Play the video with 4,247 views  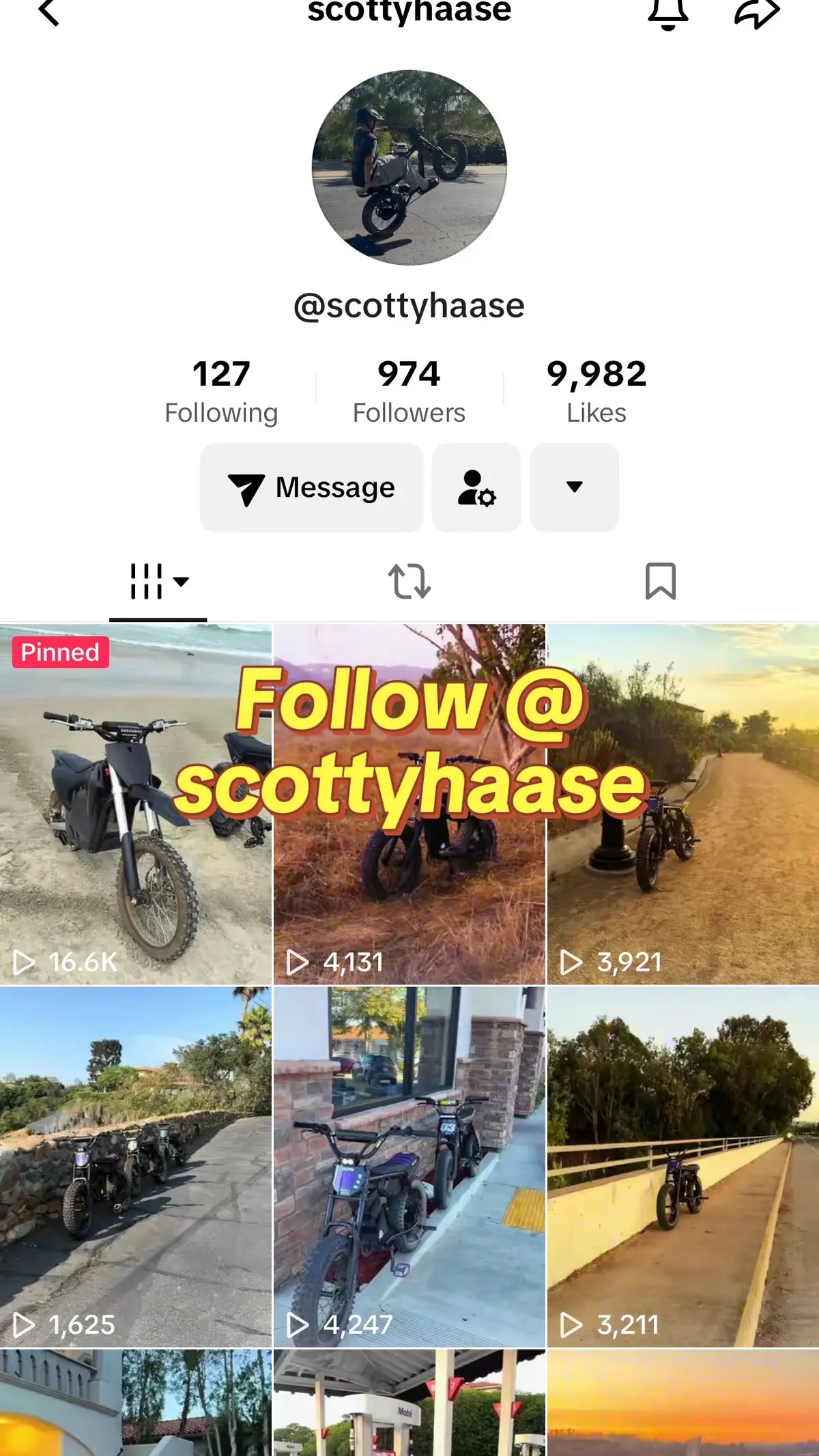[409, 1167]
